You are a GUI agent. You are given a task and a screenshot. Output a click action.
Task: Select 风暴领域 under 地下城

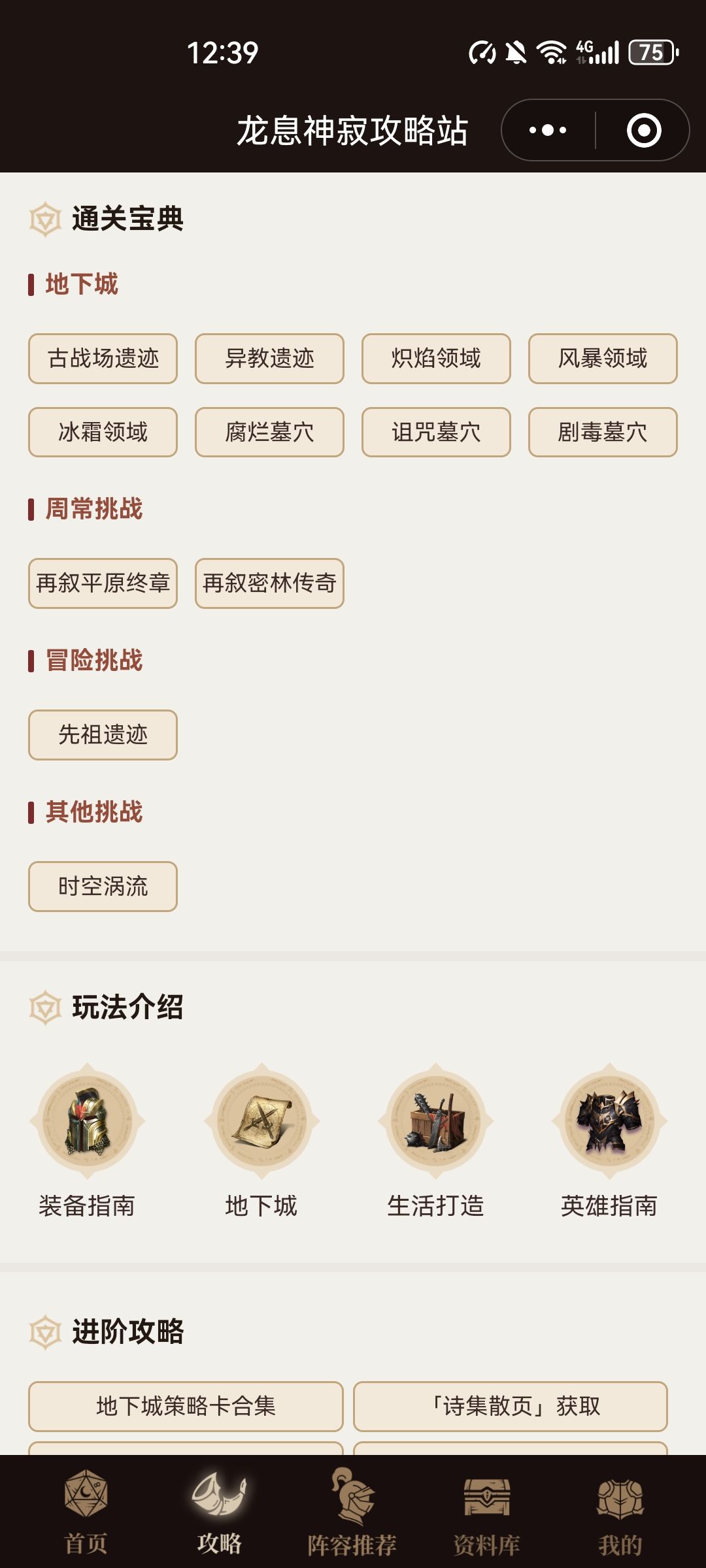601,360
